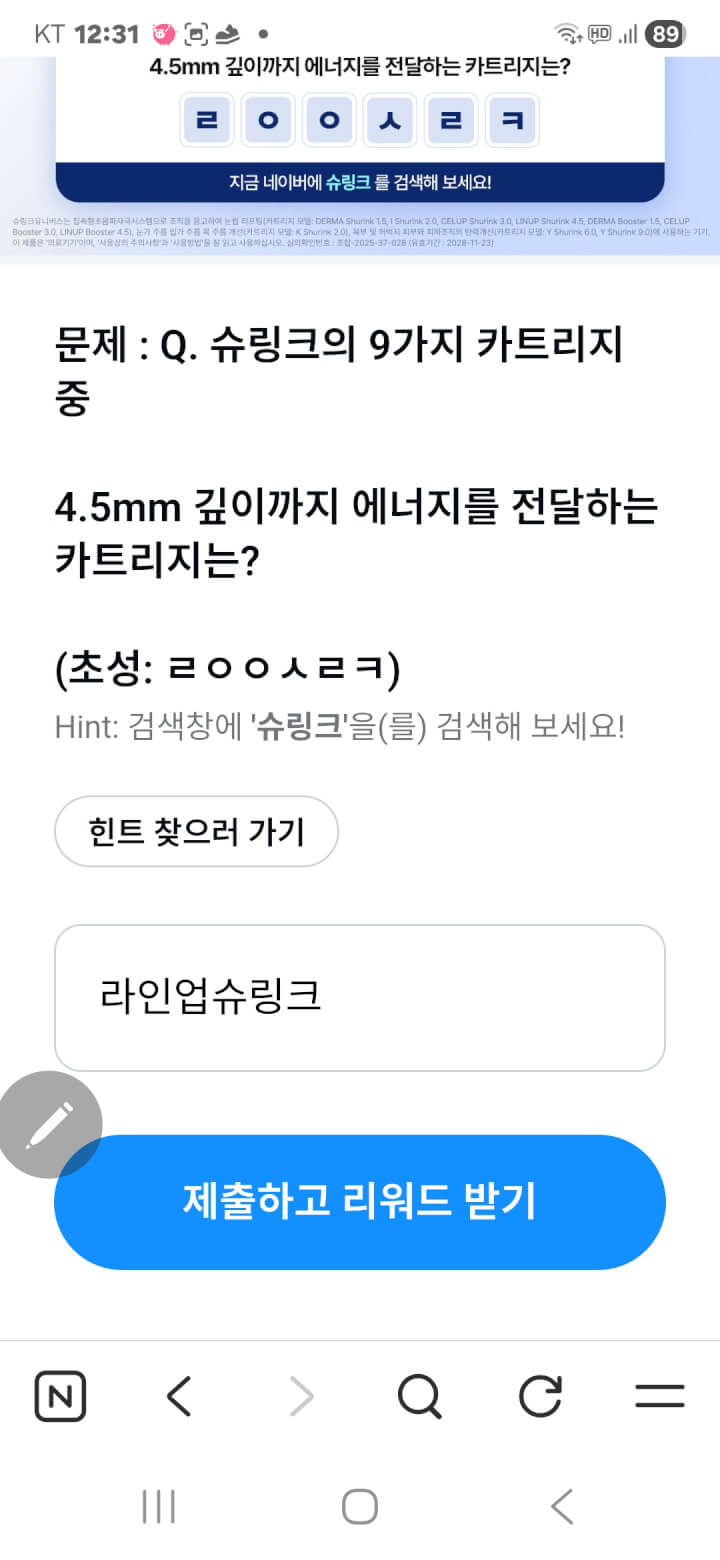The image size is (720, 1560).
Task: Open the system recent apps view
Action: (x=159, y=1506)
